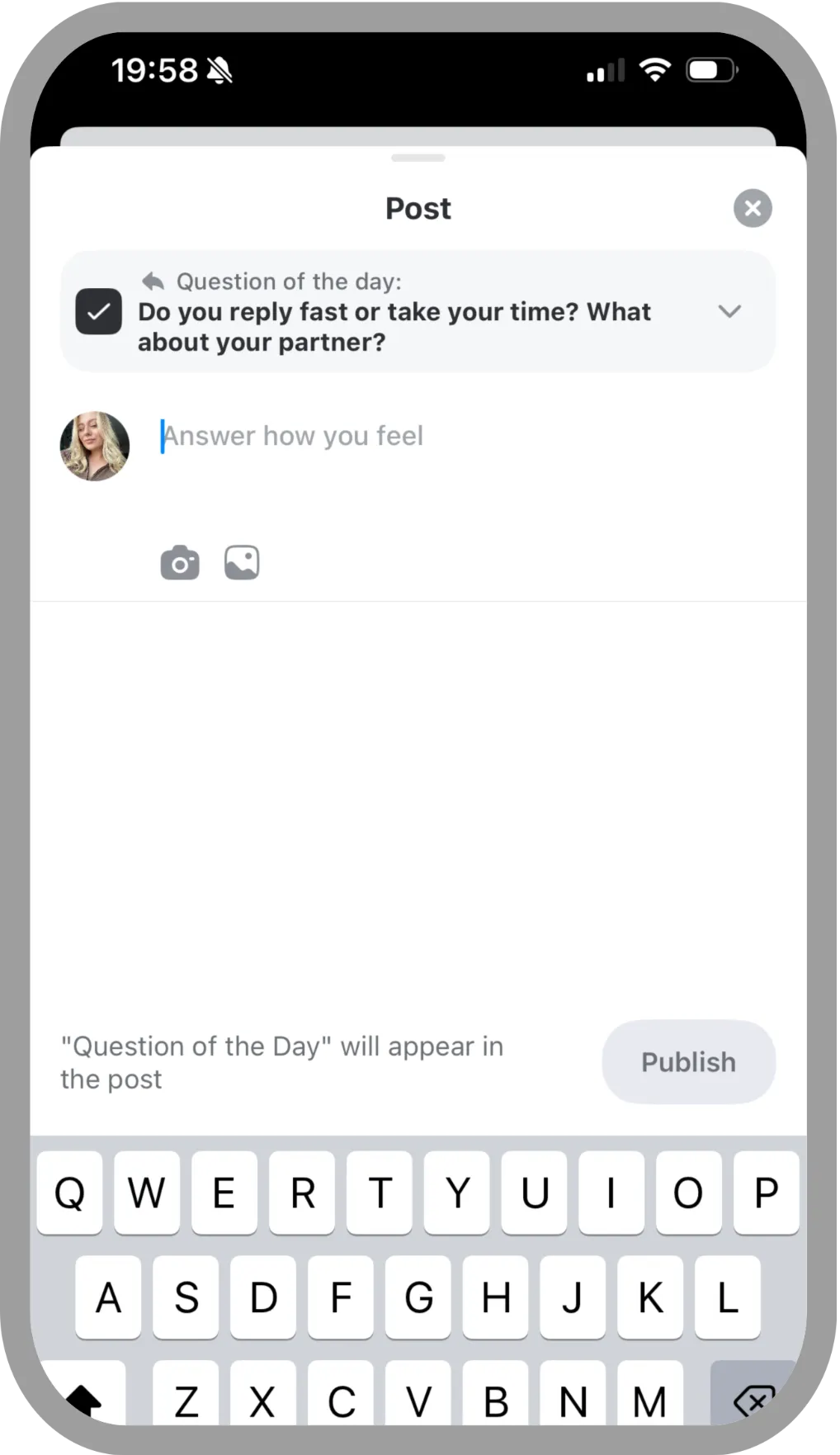Dismiss the post composer with the X button
The width and height of the screenshot is (840, 1455).
coord(752,208)
